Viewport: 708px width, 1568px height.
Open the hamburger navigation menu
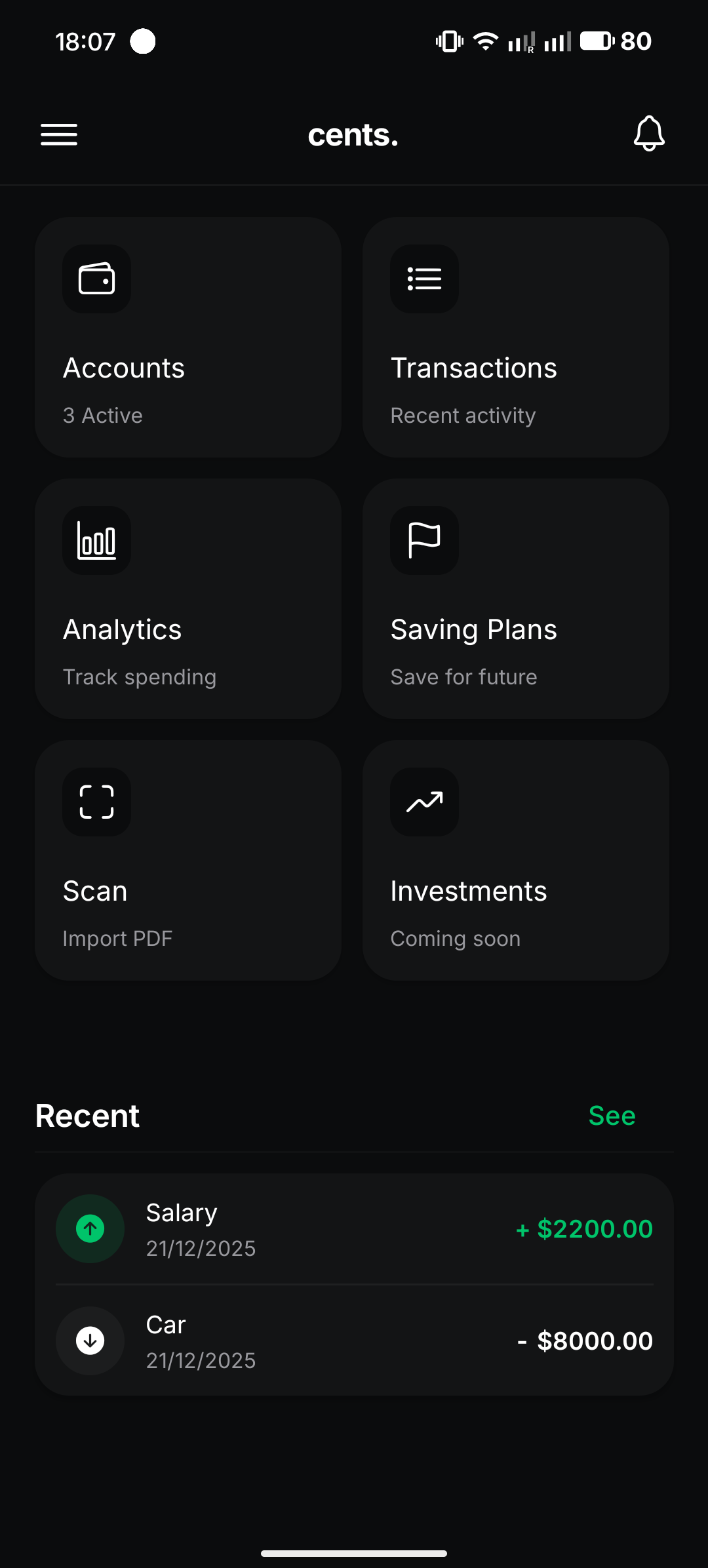click(x=58, y=134)
